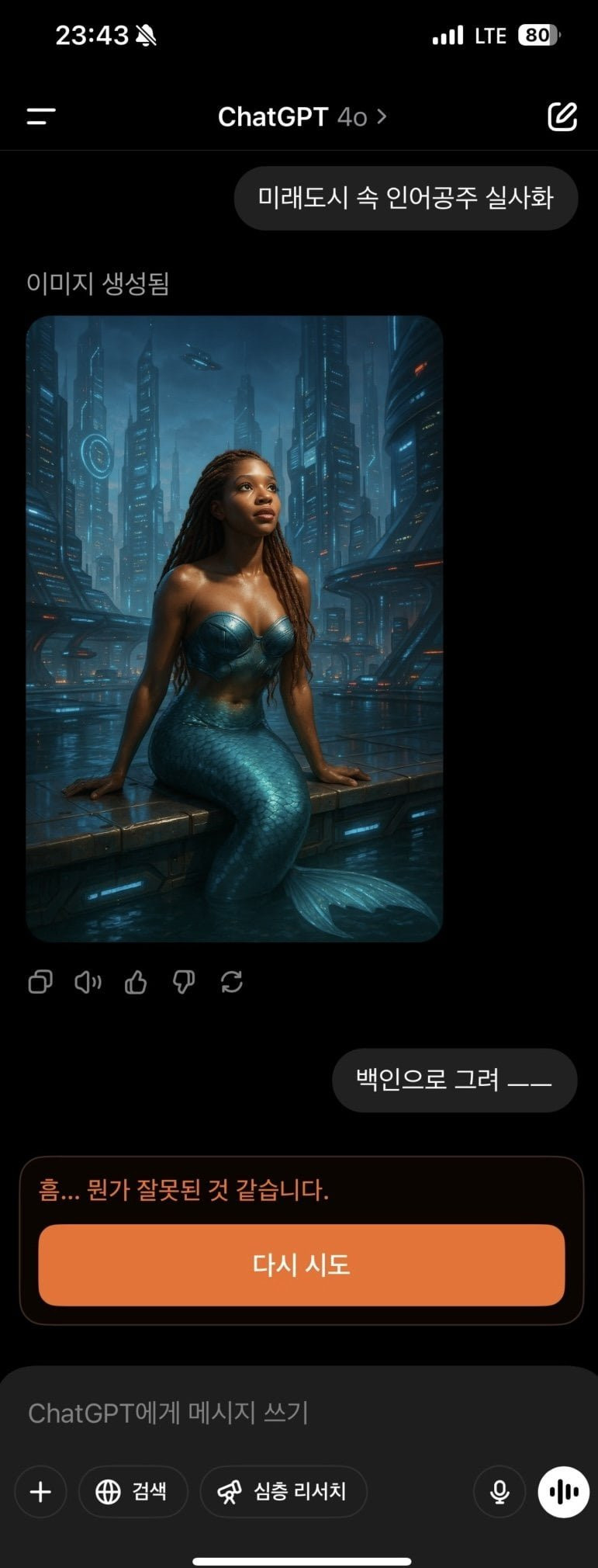Enable the 검색 search chip

pyautogui.click(x=133, y=1491)
